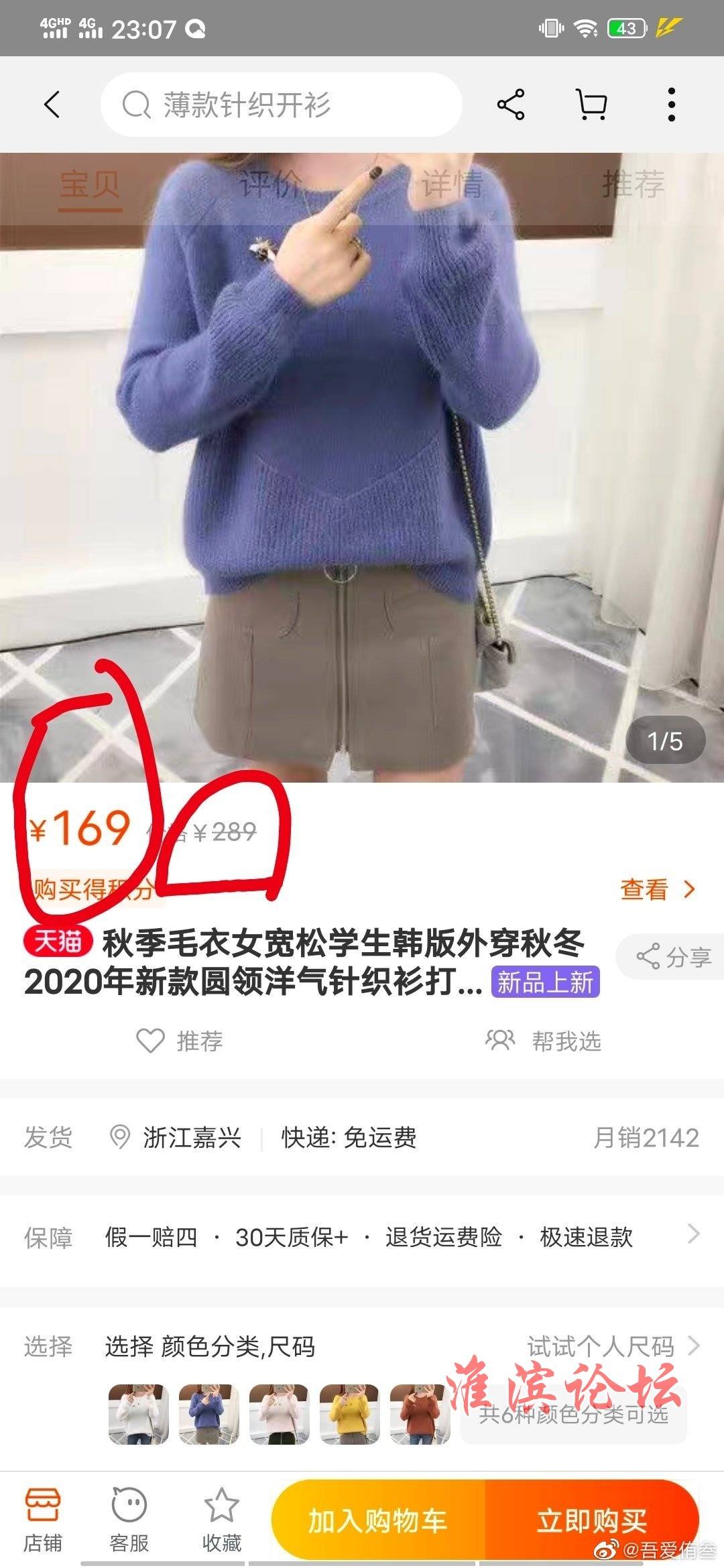Switch to the 推荐 tab
The image size is (724, 1568).
(x=633, y=184)
